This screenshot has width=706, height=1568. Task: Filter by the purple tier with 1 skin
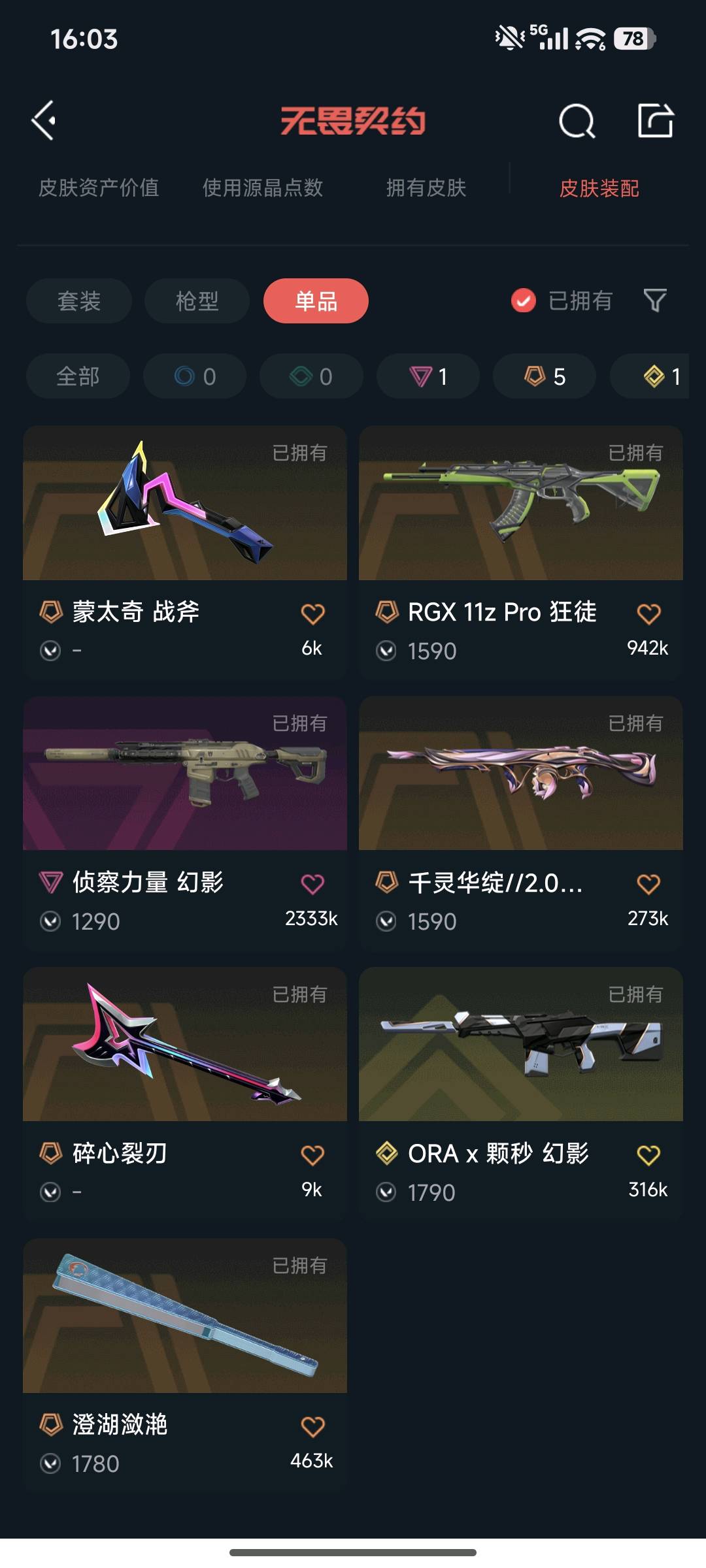coord(428,376)
